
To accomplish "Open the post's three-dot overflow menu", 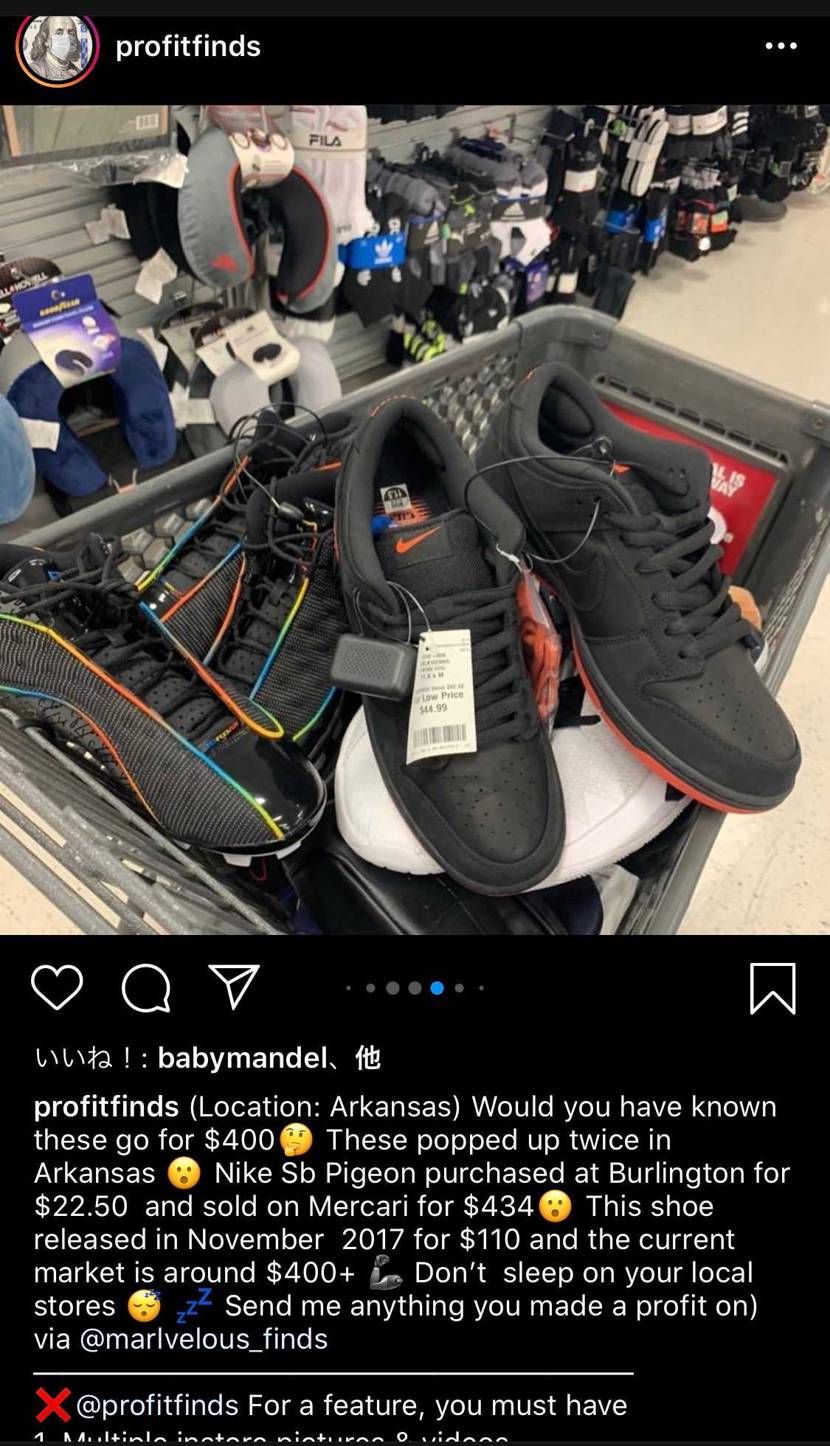I will click(x=781, y=46).
